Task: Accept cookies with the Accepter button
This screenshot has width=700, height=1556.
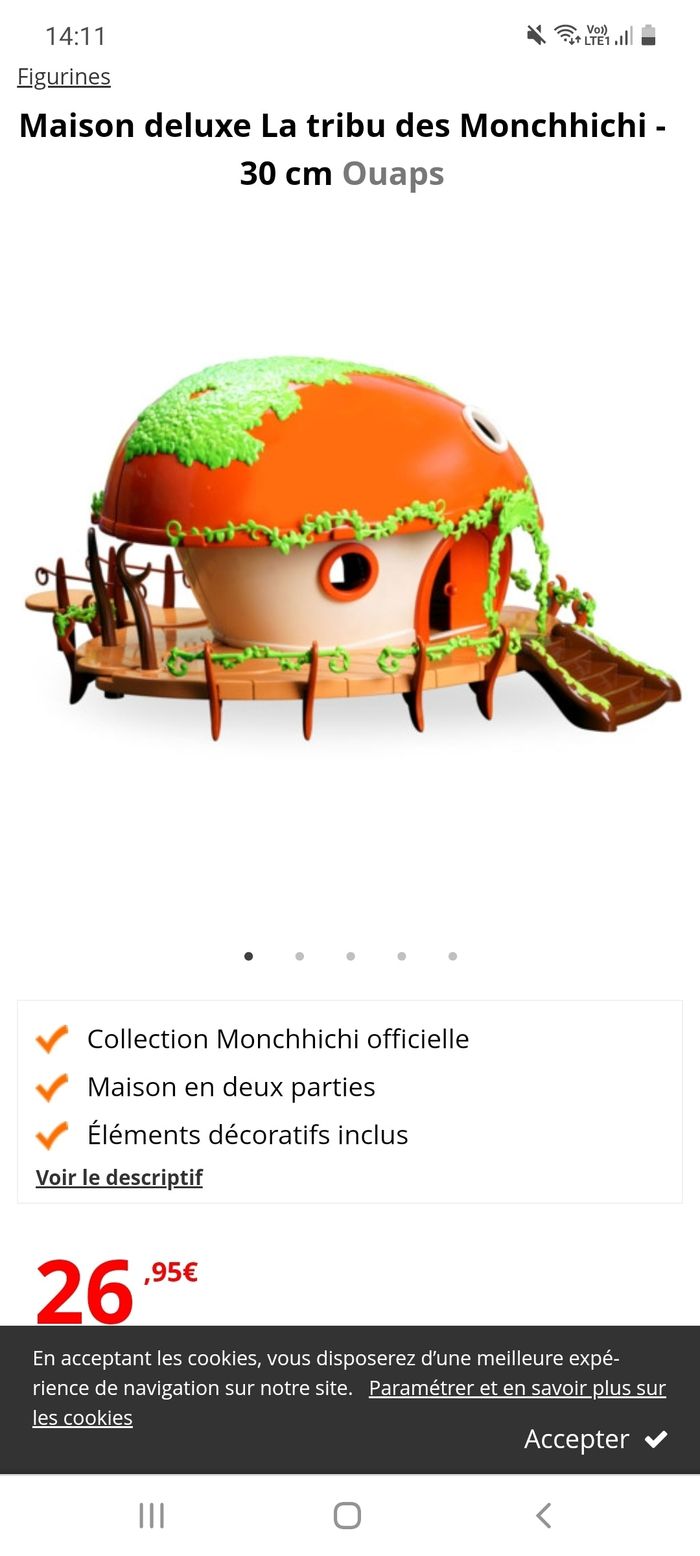Action: click(595, 1438)
